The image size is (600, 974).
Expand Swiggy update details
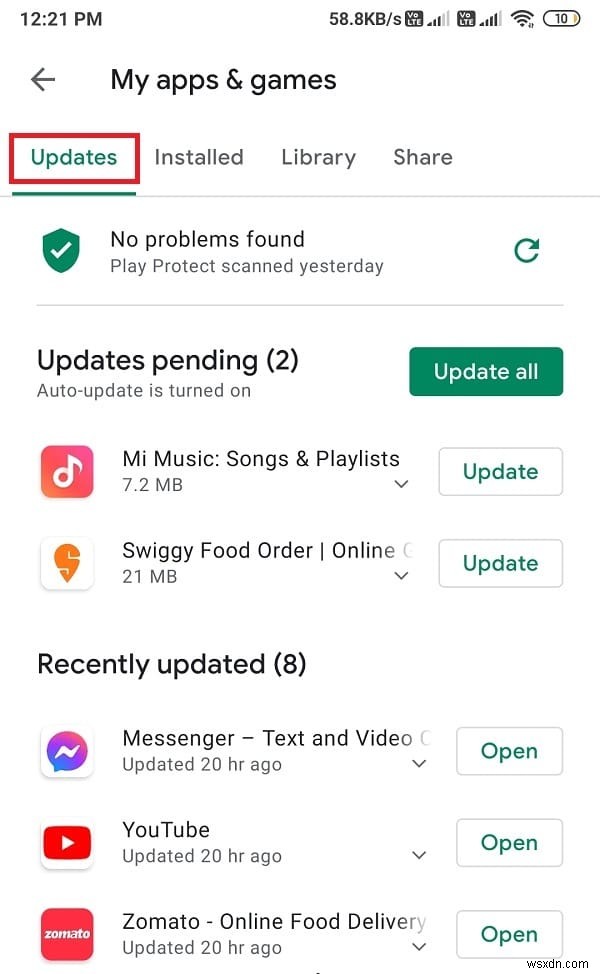[x=402, y=577]
